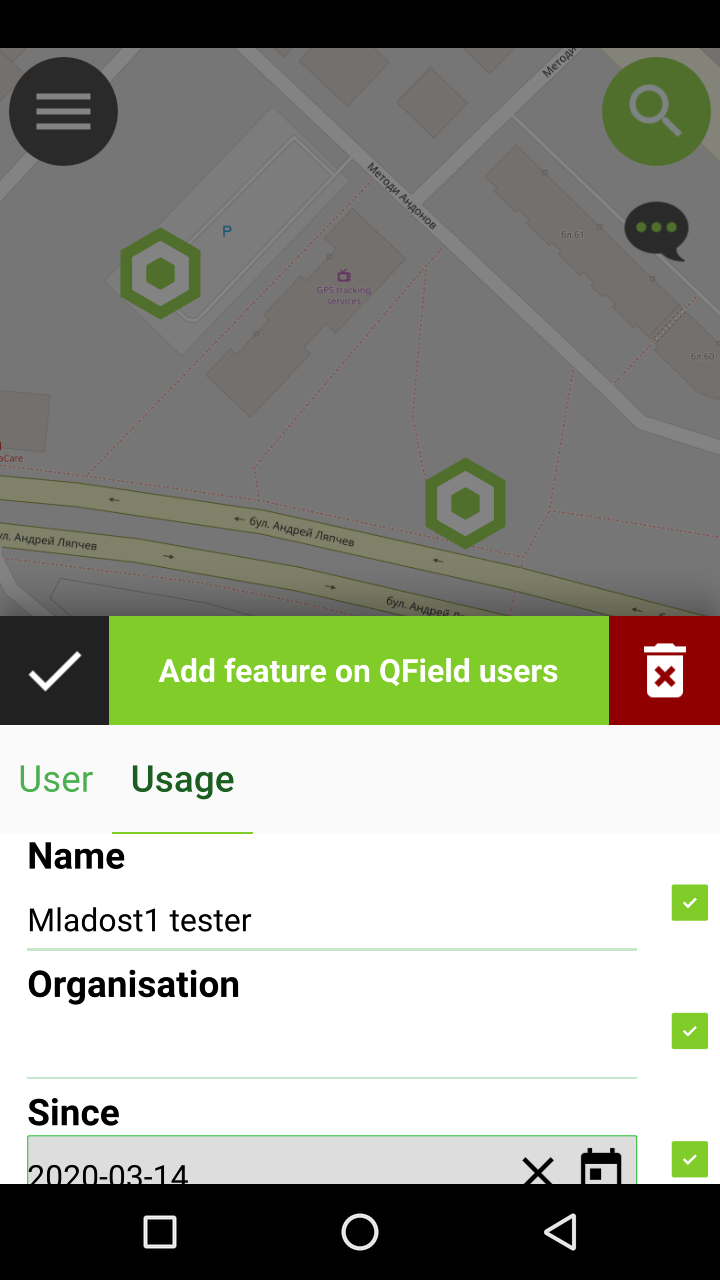Toggle the green checkbox beside Name
The height and width of the screenshot is (1280, 720).
click(689, 902)
